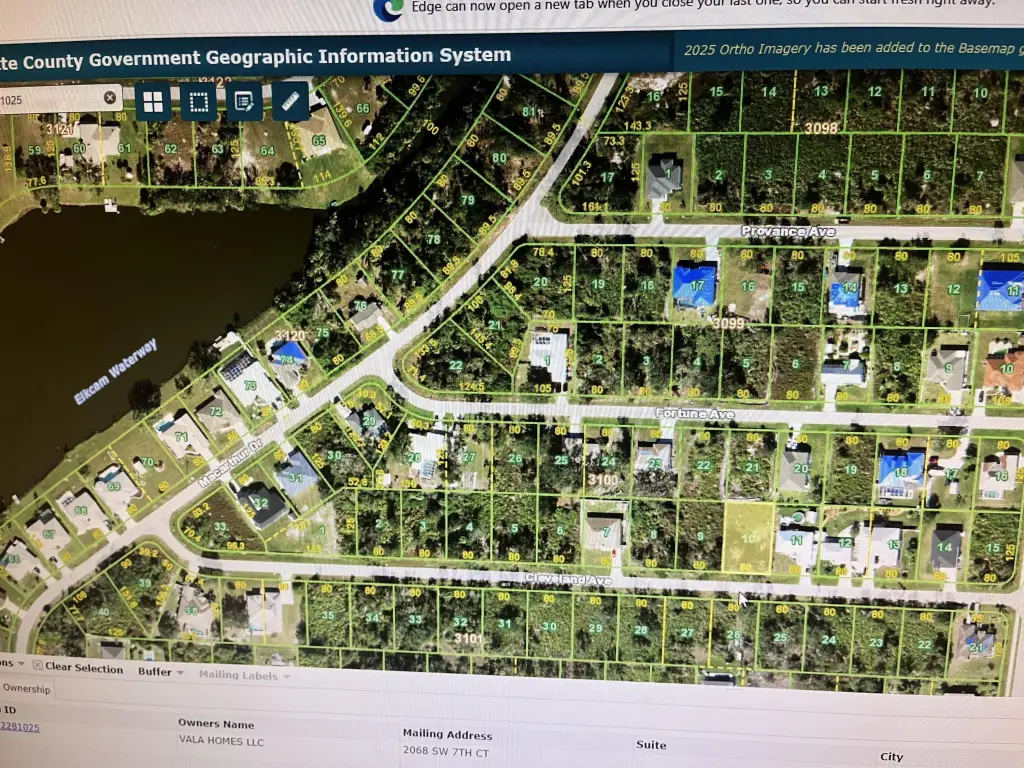1024x768 pixels.
Task: Clear the search box text
Action: click(x=110, y=97)
